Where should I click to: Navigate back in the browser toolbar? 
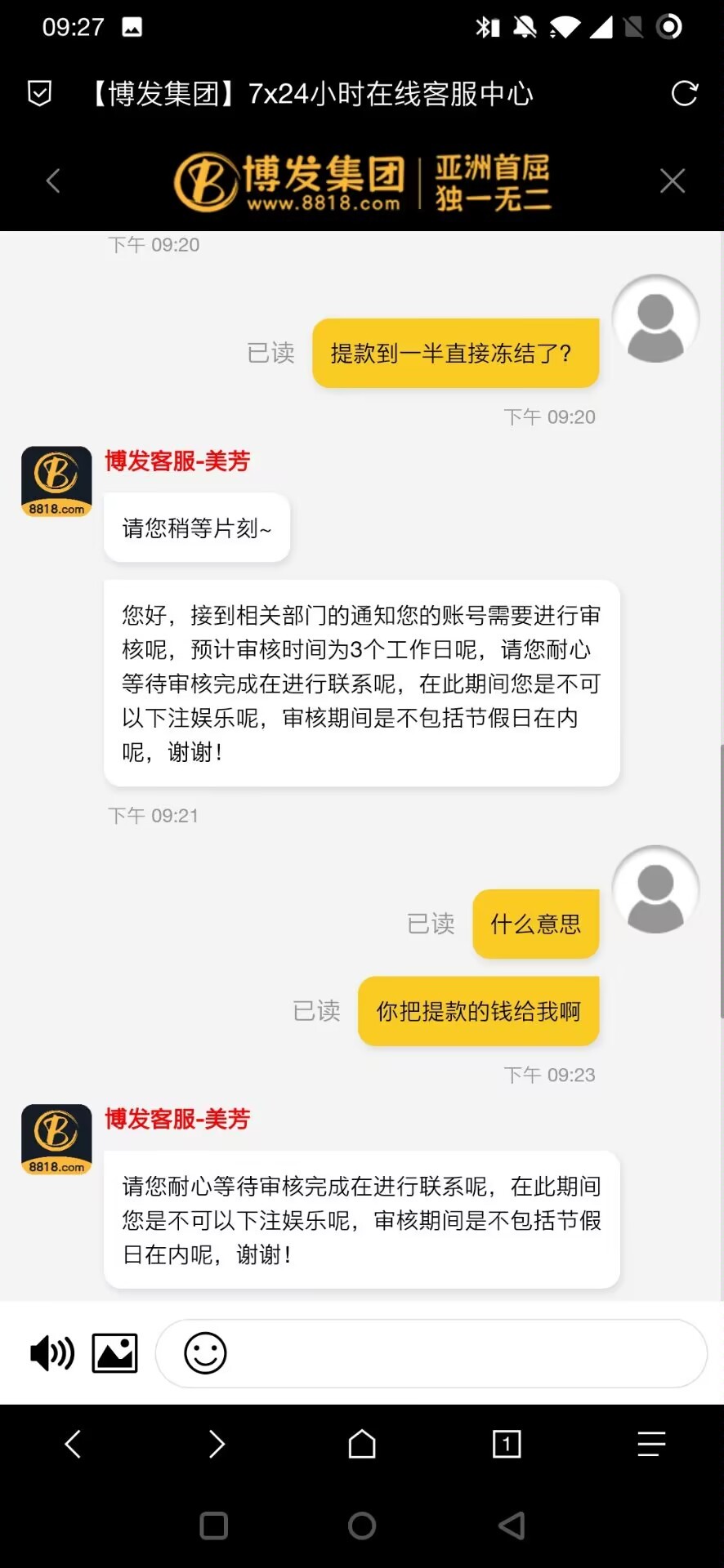point(73,1444)
